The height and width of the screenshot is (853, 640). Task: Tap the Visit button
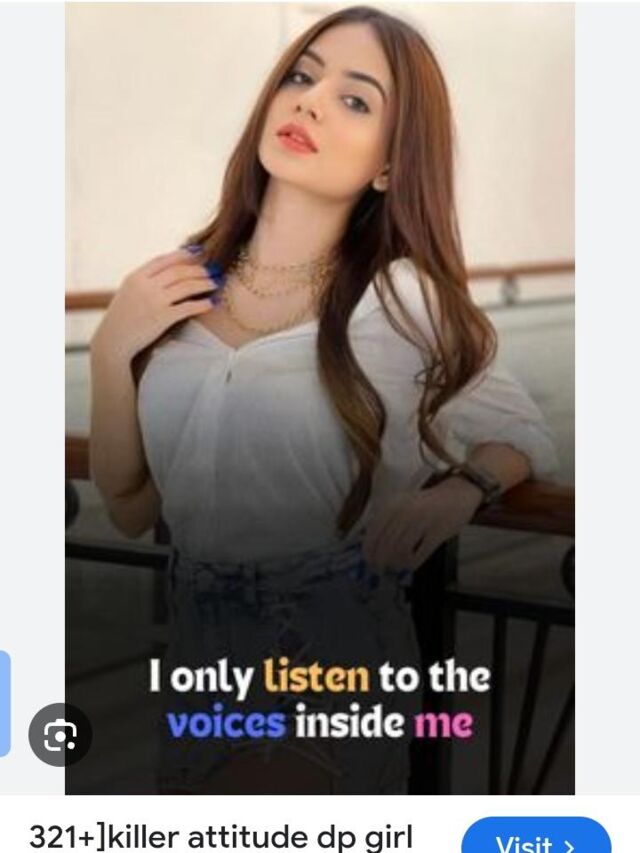click(x=536, y=840)
